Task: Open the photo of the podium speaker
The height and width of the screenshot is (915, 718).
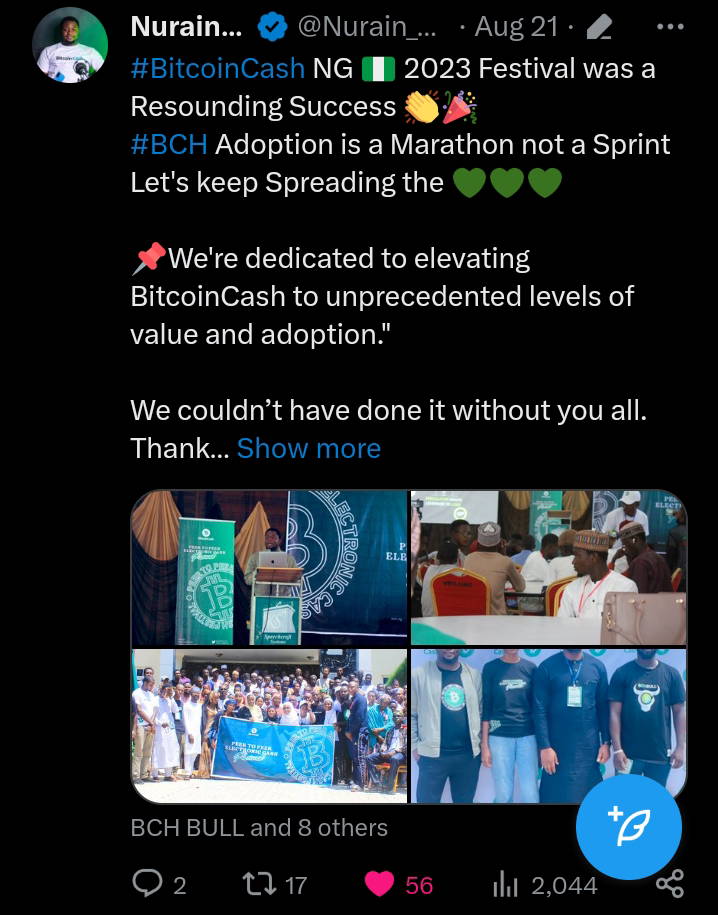Action: click(269, 567)
